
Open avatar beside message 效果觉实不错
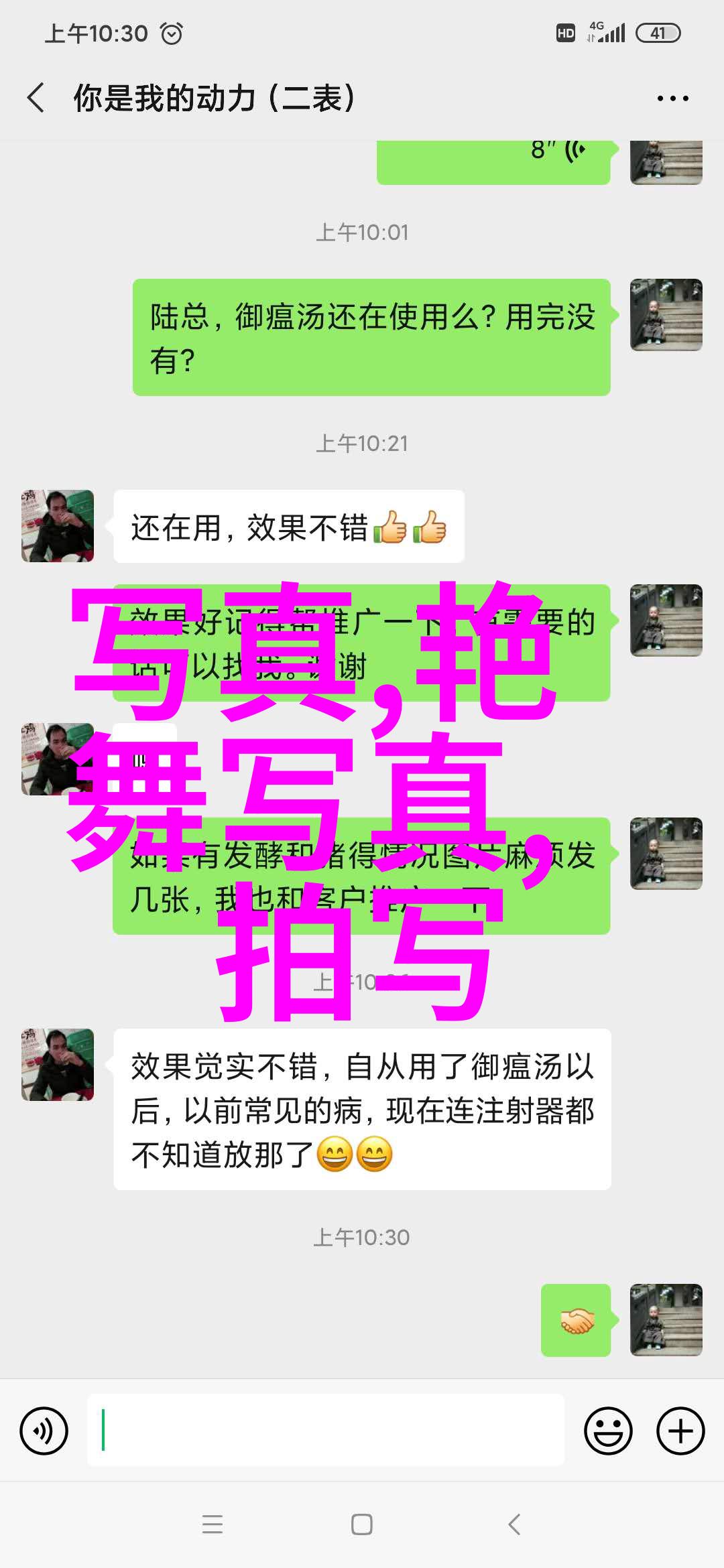click(58, 1065)
